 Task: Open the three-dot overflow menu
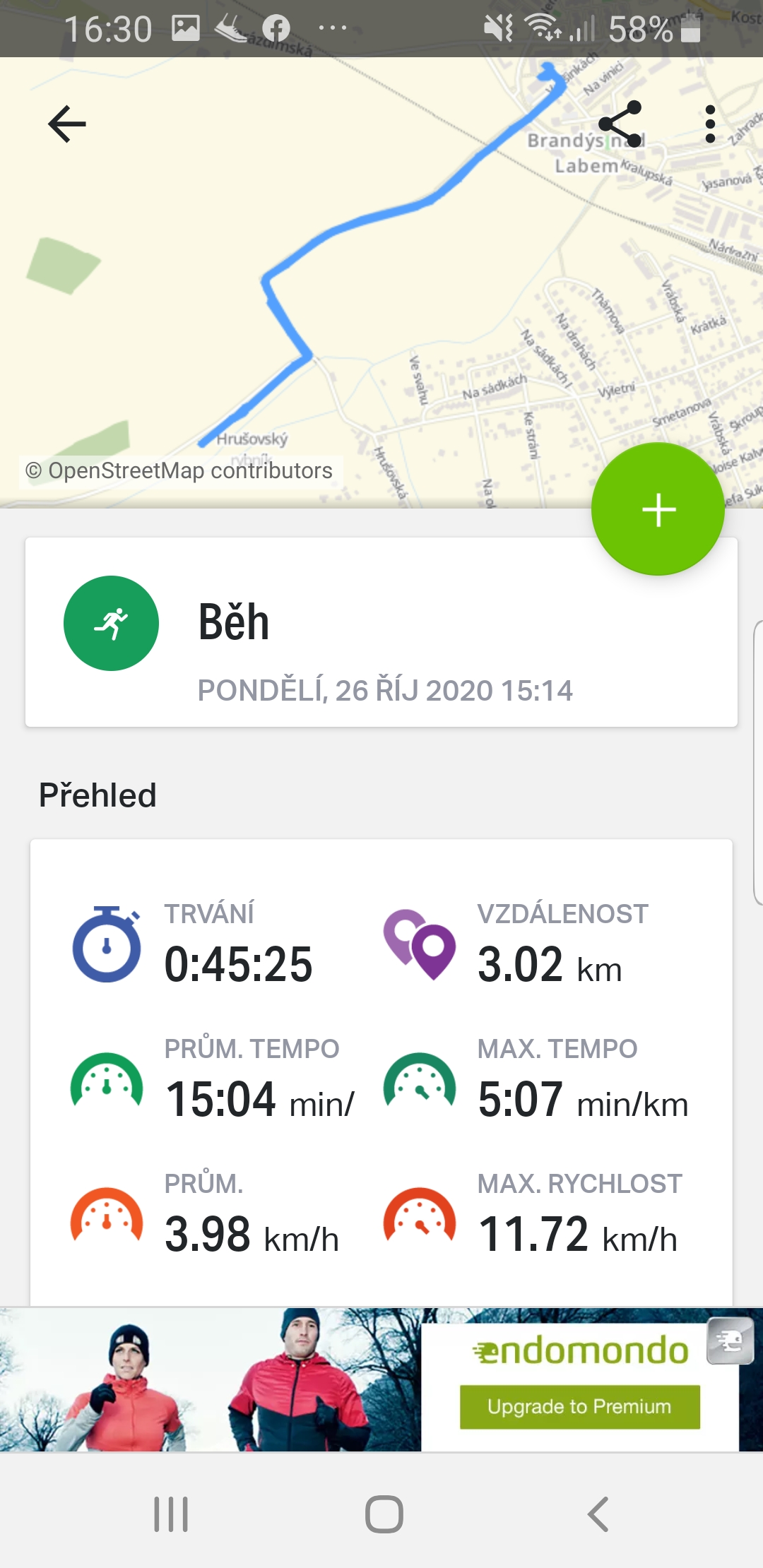tap(710, 124)
